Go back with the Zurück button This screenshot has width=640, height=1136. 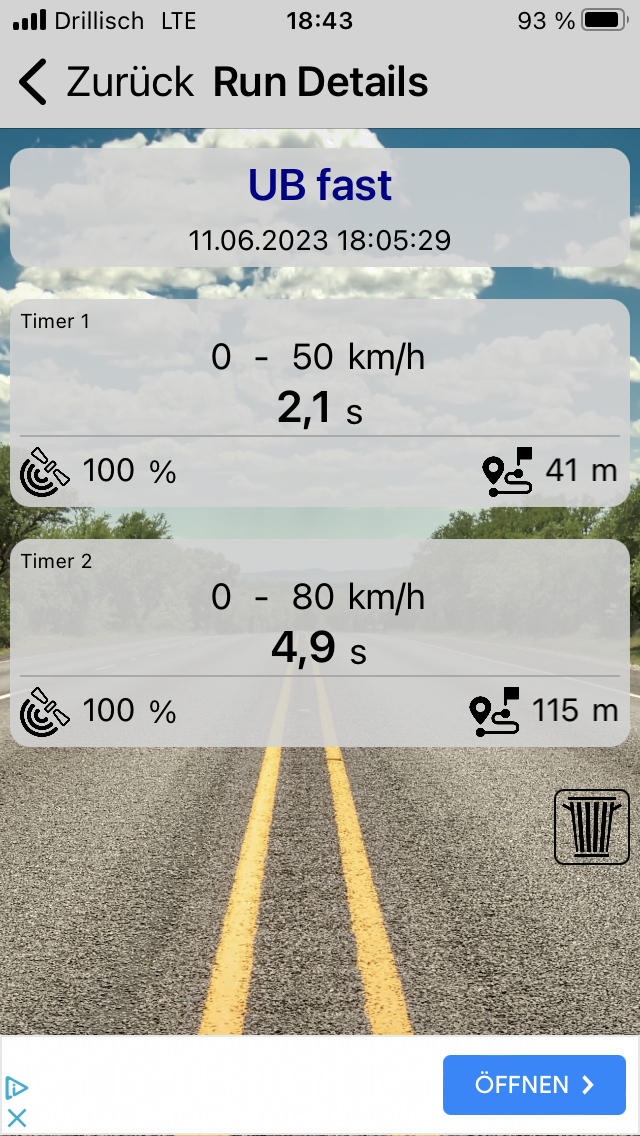tap(106, 82)
